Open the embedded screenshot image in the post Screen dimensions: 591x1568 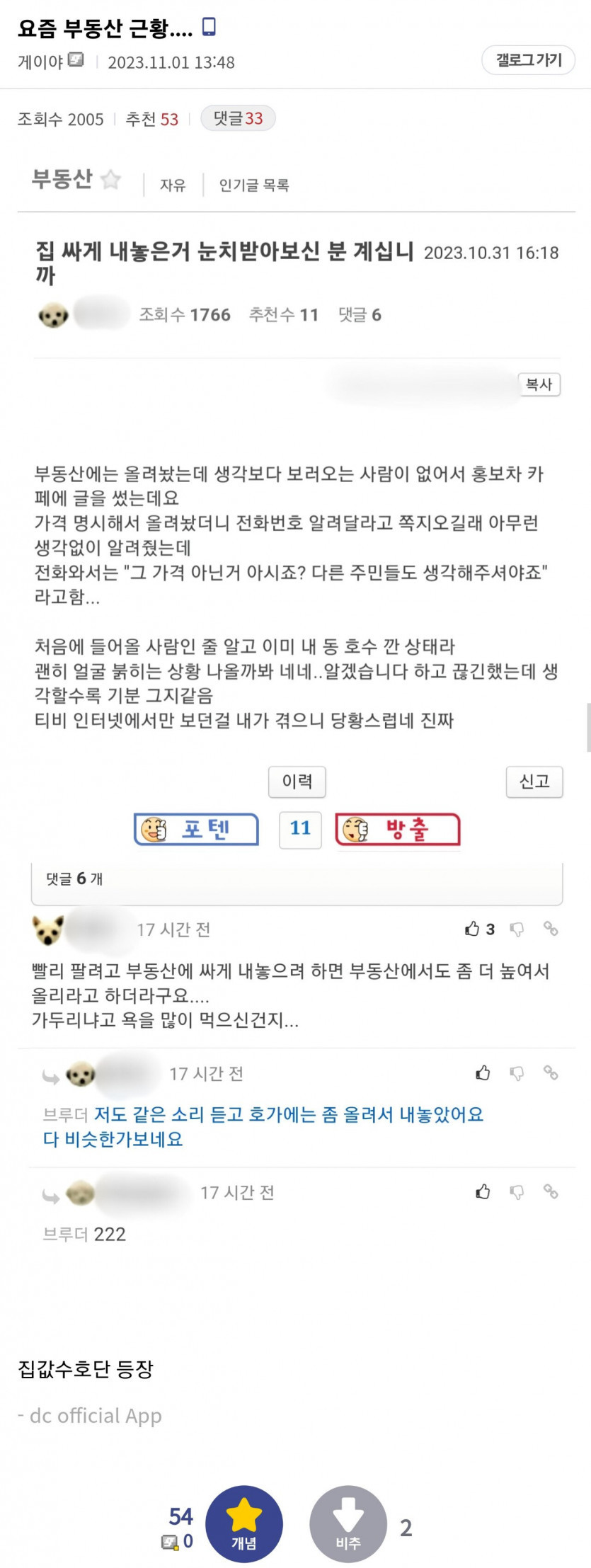coord(296,708)
